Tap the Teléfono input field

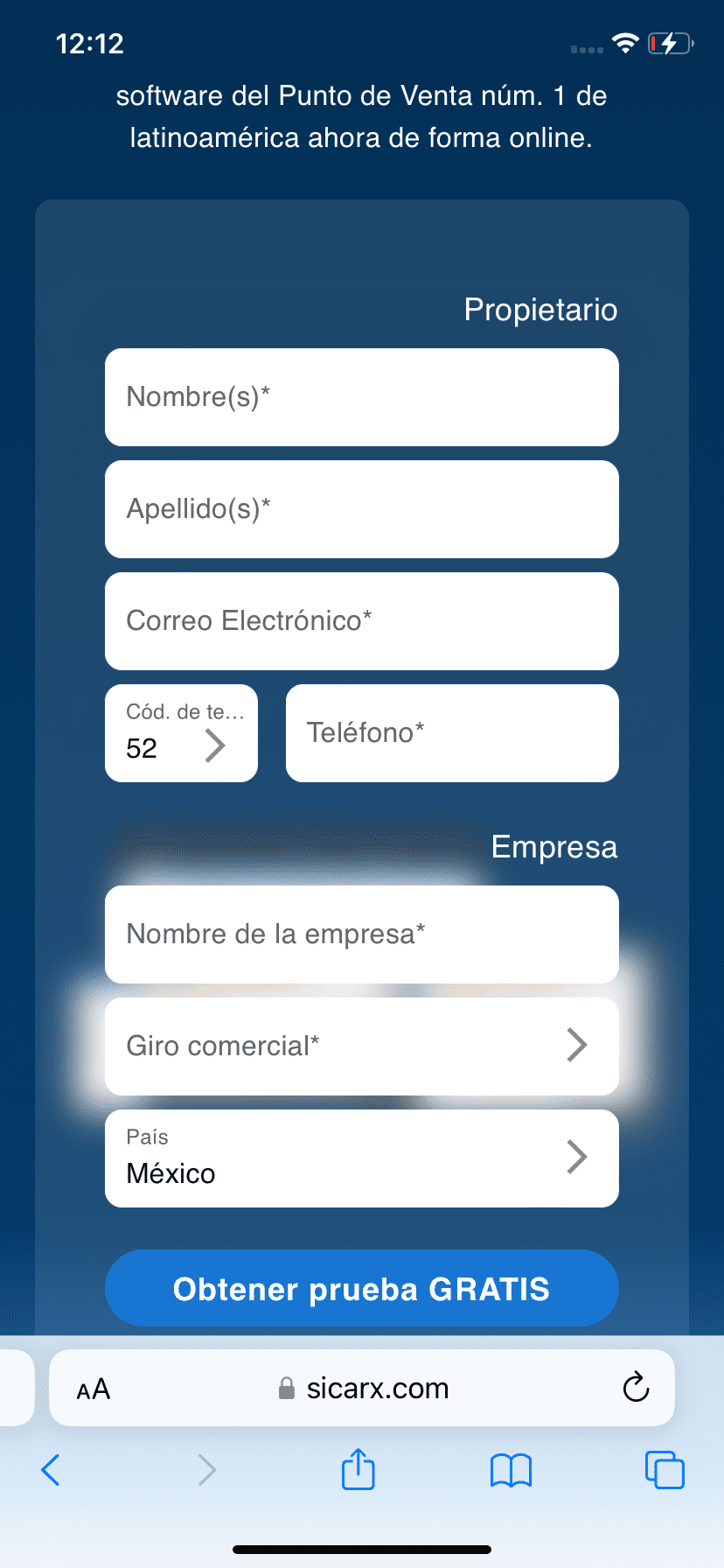tap(451, 733)
